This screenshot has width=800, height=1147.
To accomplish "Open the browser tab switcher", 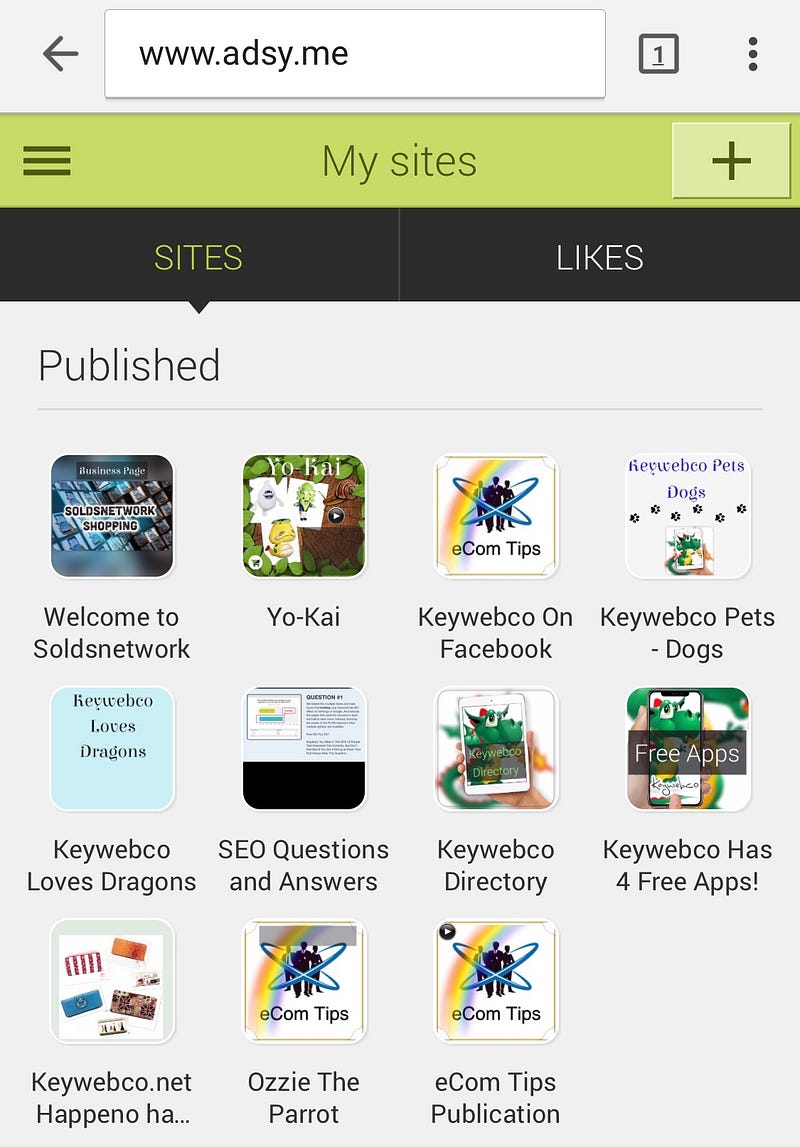I will [658, 54].
